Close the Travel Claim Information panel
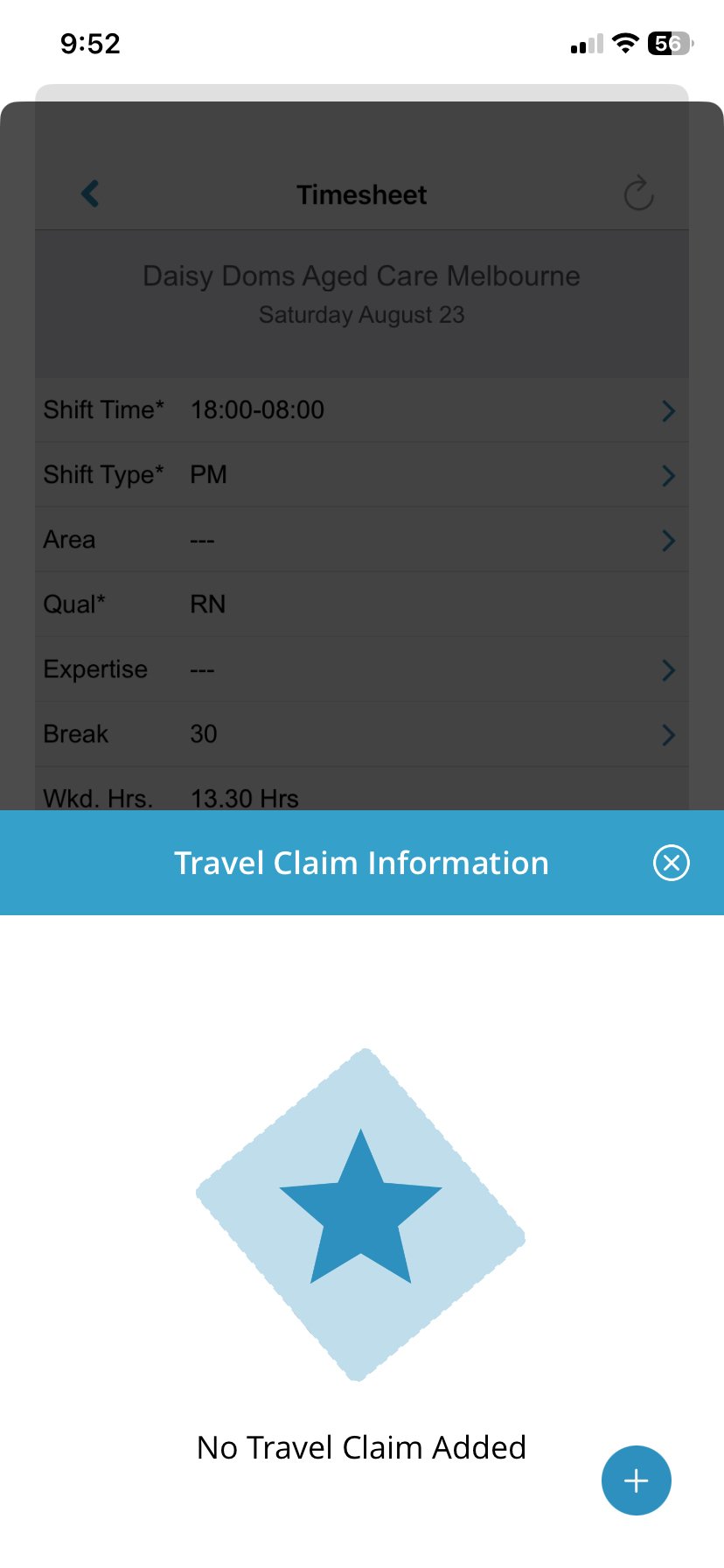This screenshot has height=1568, width=724. (x=671, y=863)
